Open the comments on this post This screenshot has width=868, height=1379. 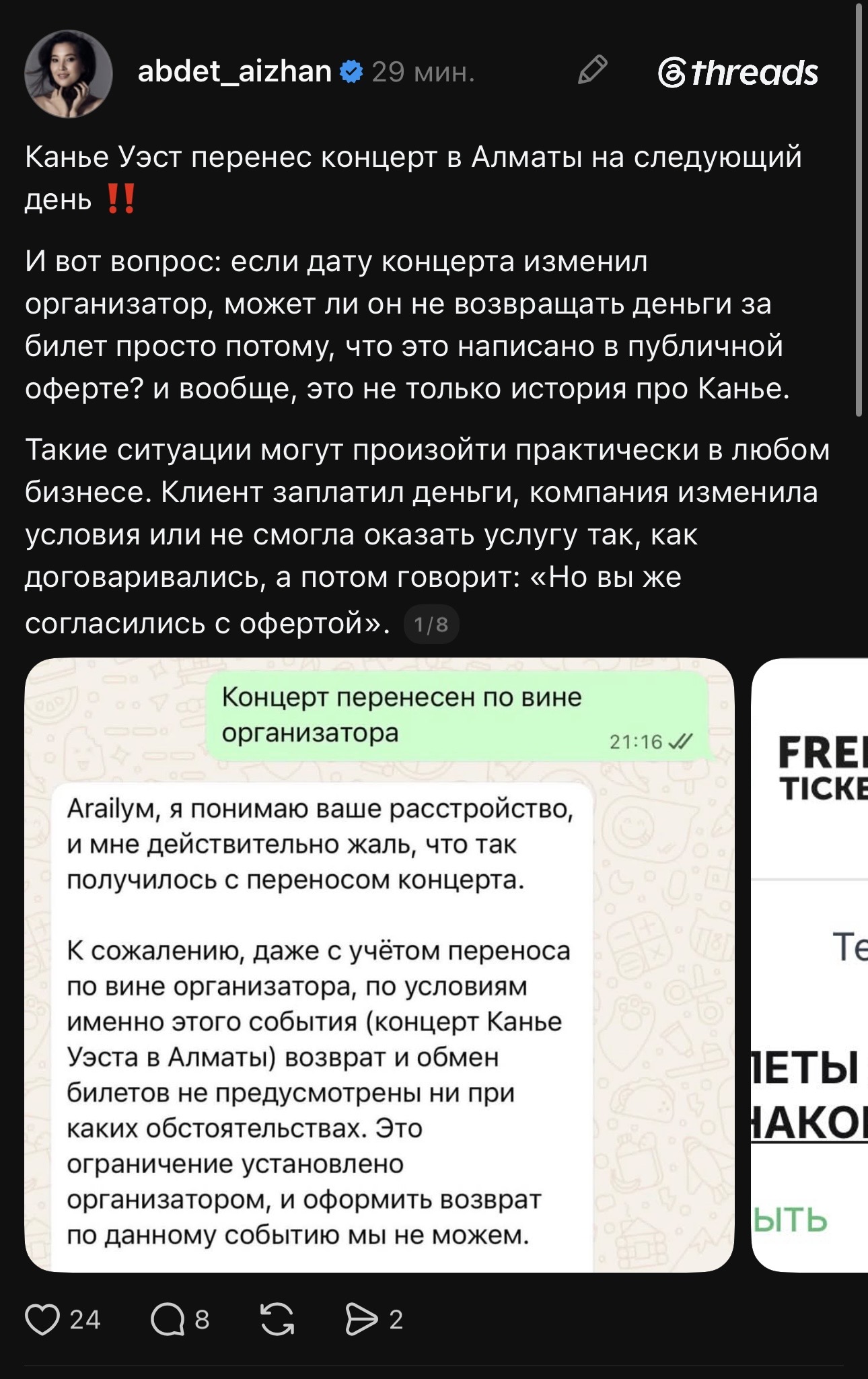point(168,1319)
